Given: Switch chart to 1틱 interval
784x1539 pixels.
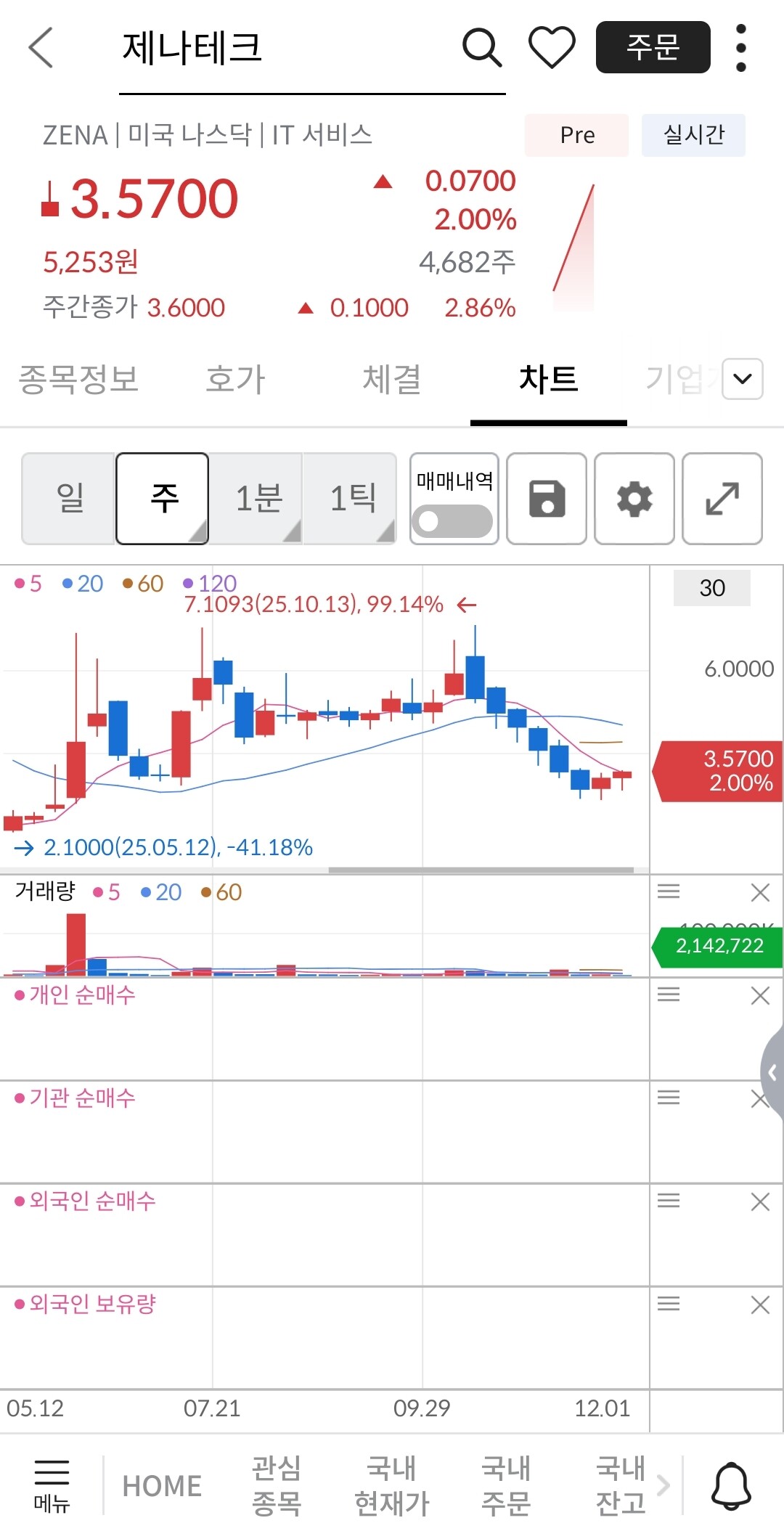Looking at the screenshot, I should pos(352,499).
